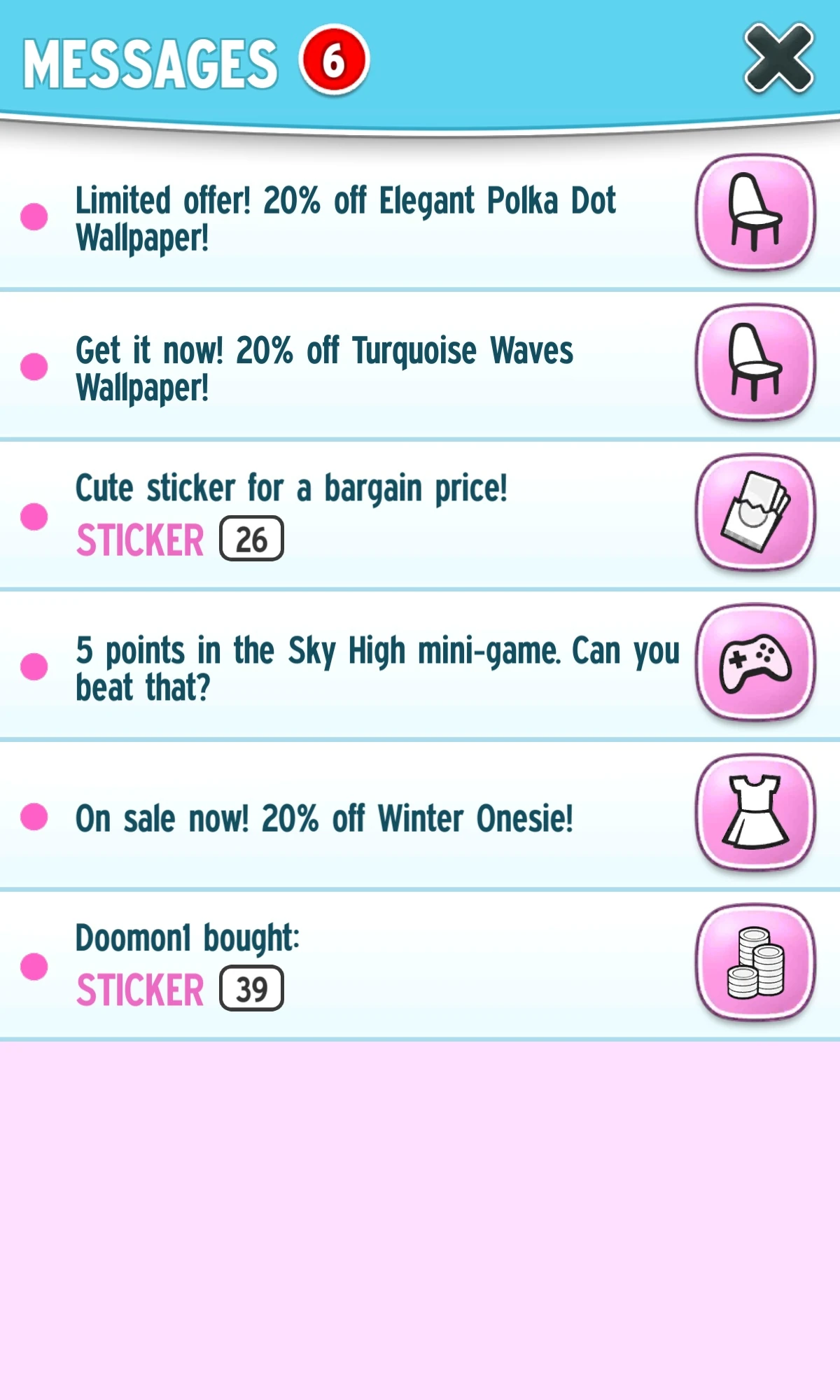Close the Messages screen

pos(778,59)
